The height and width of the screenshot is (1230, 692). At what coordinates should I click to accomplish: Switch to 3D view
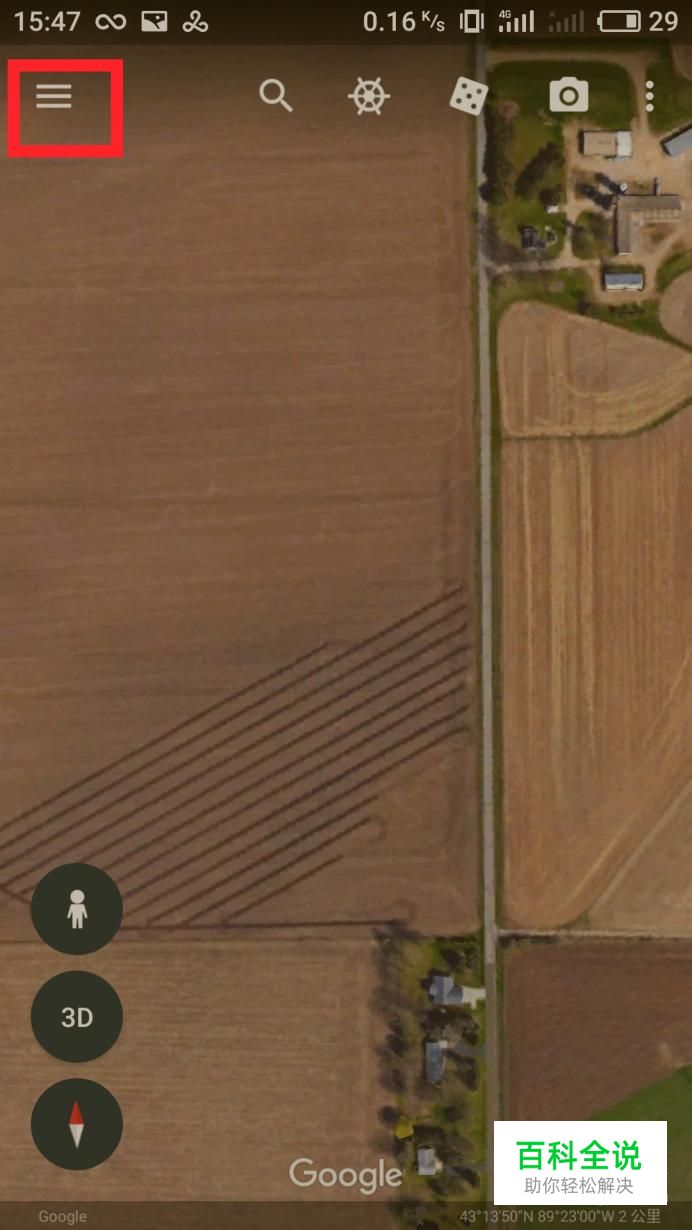coord(77,1017)
